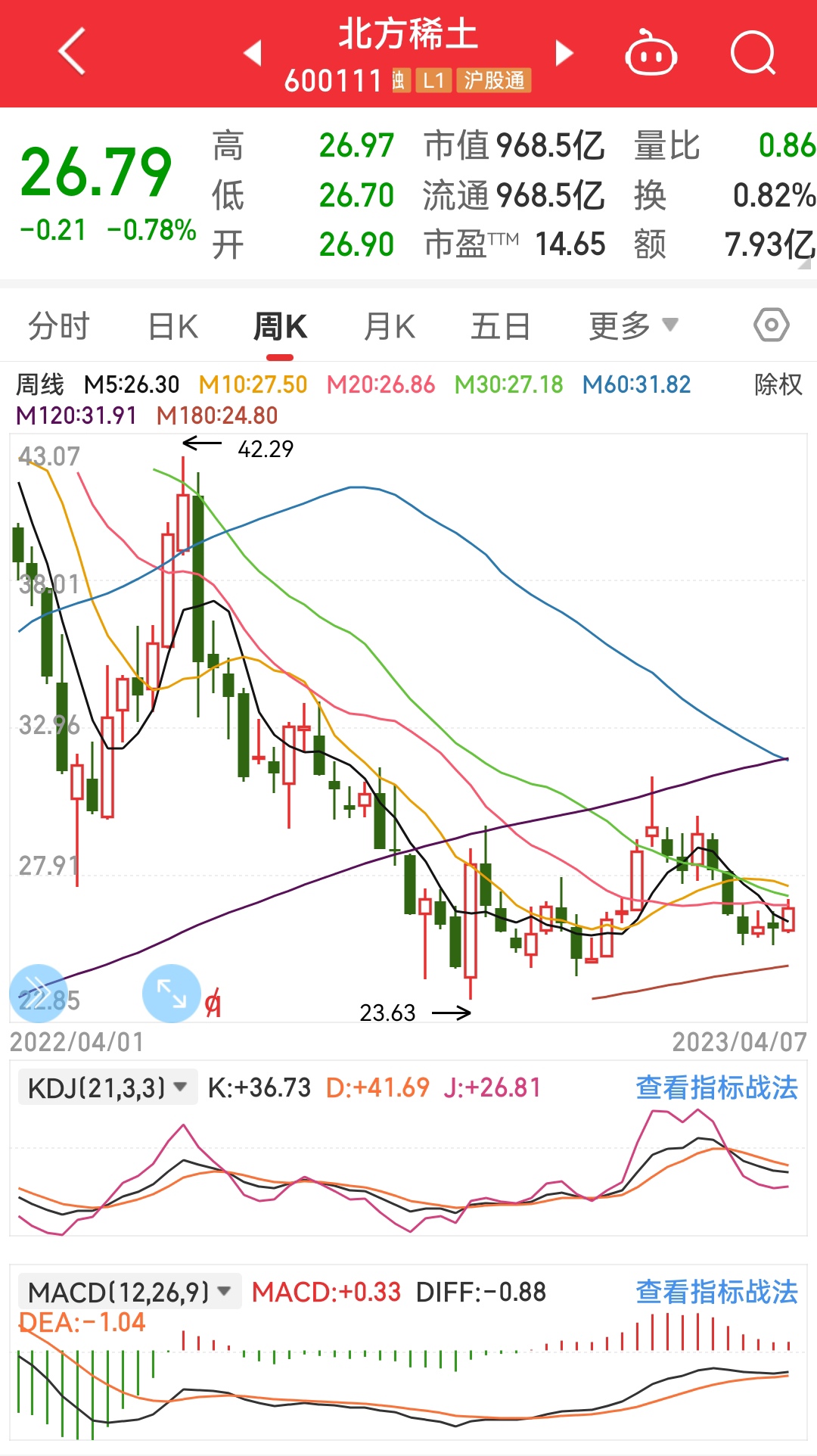Open stock search
Screen dimensions: 817x1456
click(x=753, y=53)
